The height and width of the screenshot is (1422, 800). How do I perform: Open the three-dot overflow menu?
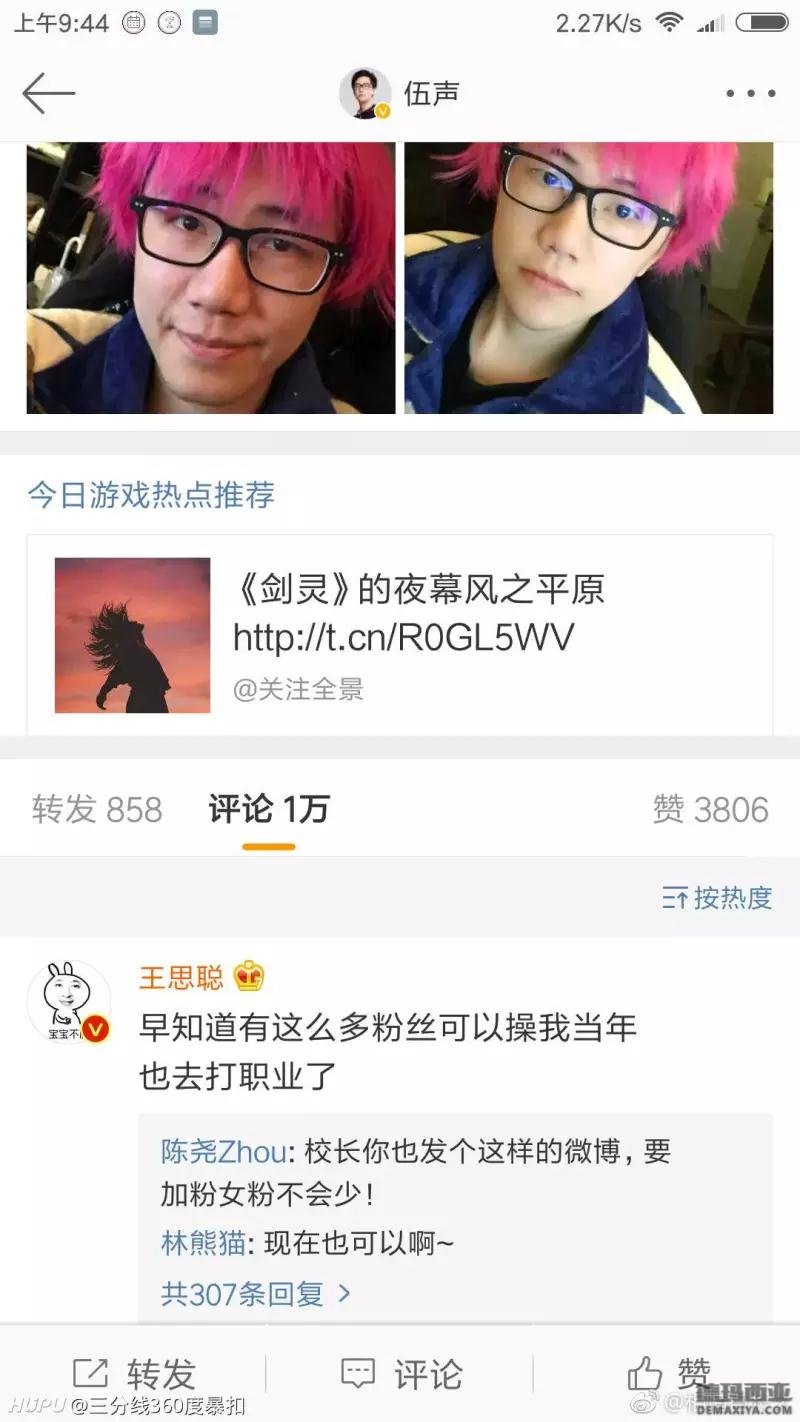pyautogui.click(x=751, y=94)
